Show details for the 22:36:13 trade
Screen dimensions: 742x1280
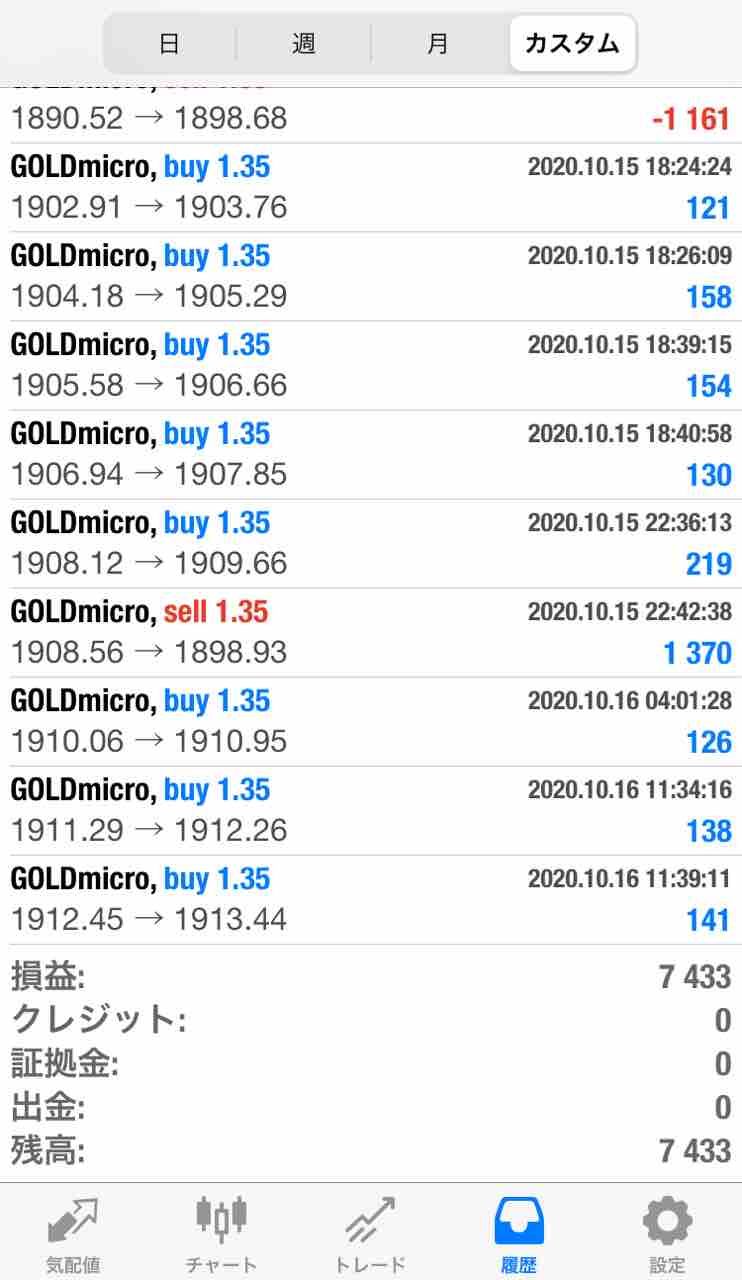click(x=371, y=543)
